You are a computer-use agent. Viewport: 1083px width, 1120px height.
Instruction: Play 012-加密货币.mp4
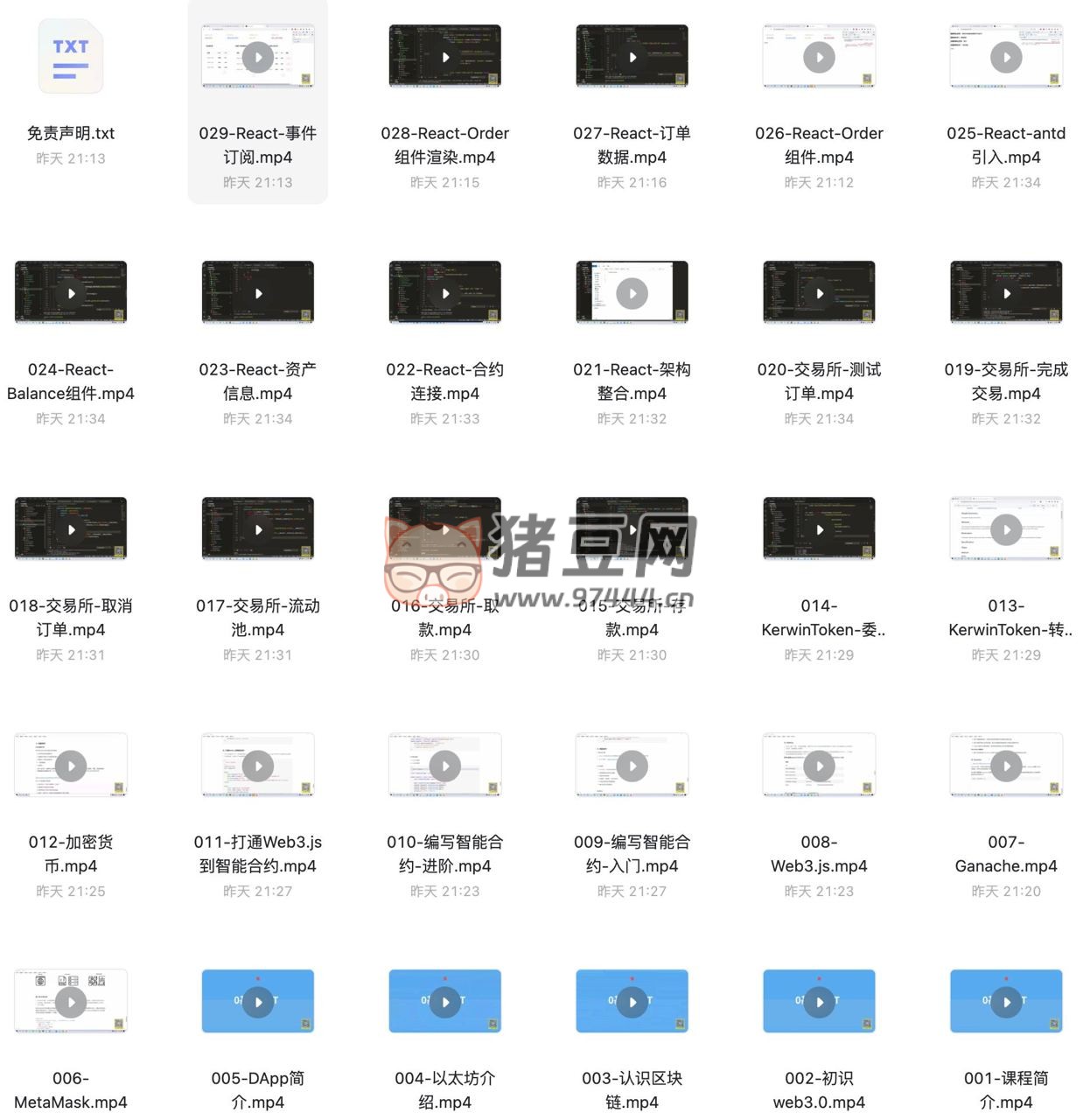[71, 766]
